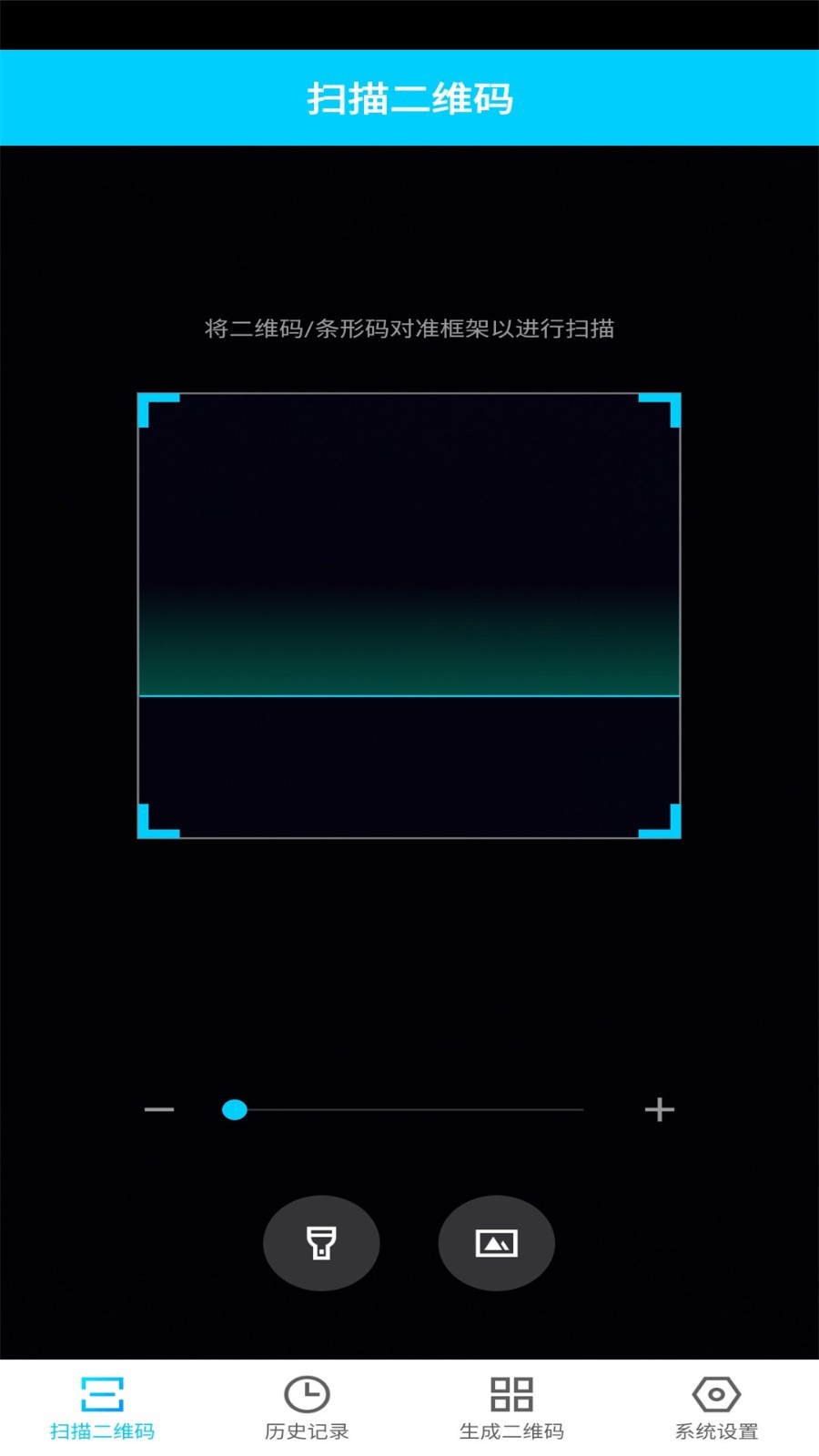Tap the minus icon to zoom out
Screen dimensions: 819x1456
[159, 1109]
